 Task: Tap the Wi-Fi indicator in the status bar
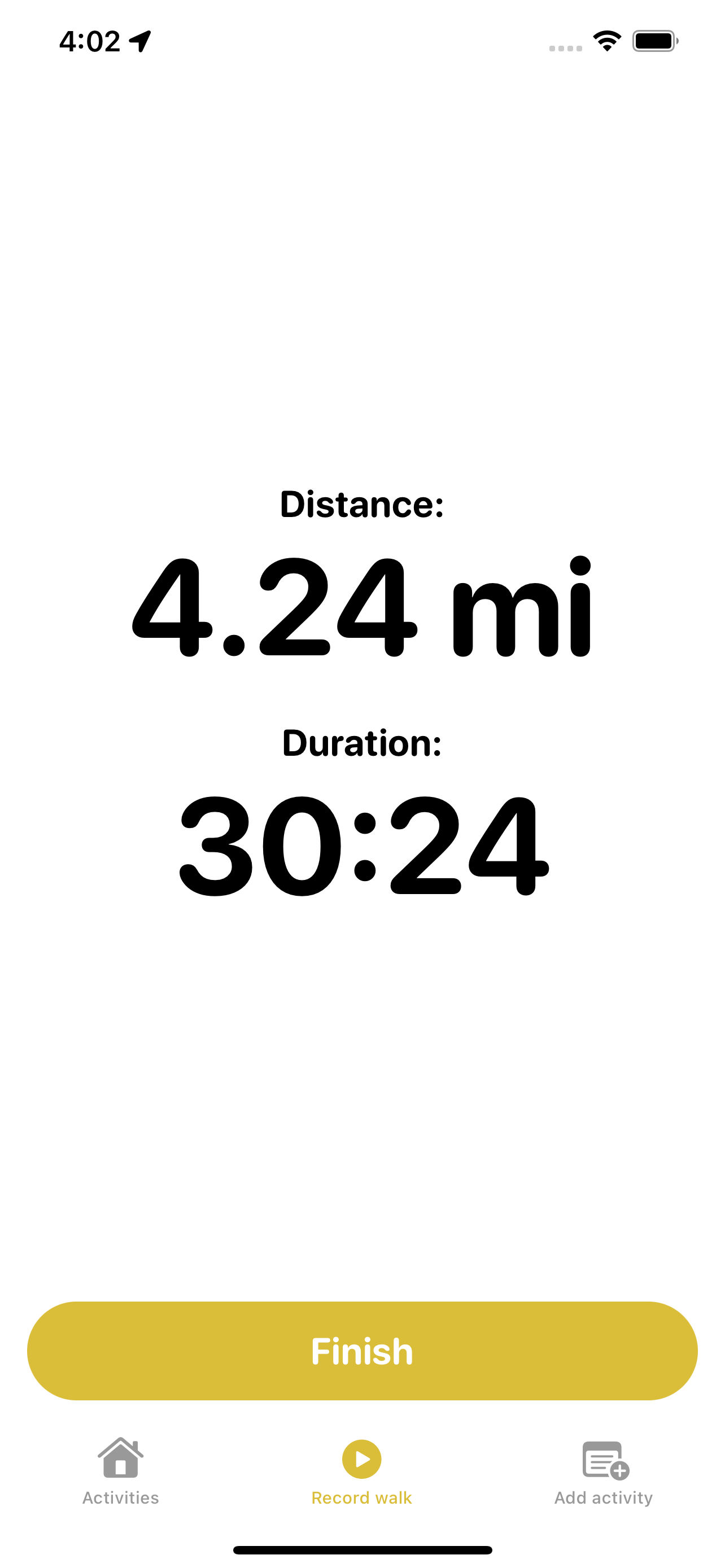tap(606, 40)
